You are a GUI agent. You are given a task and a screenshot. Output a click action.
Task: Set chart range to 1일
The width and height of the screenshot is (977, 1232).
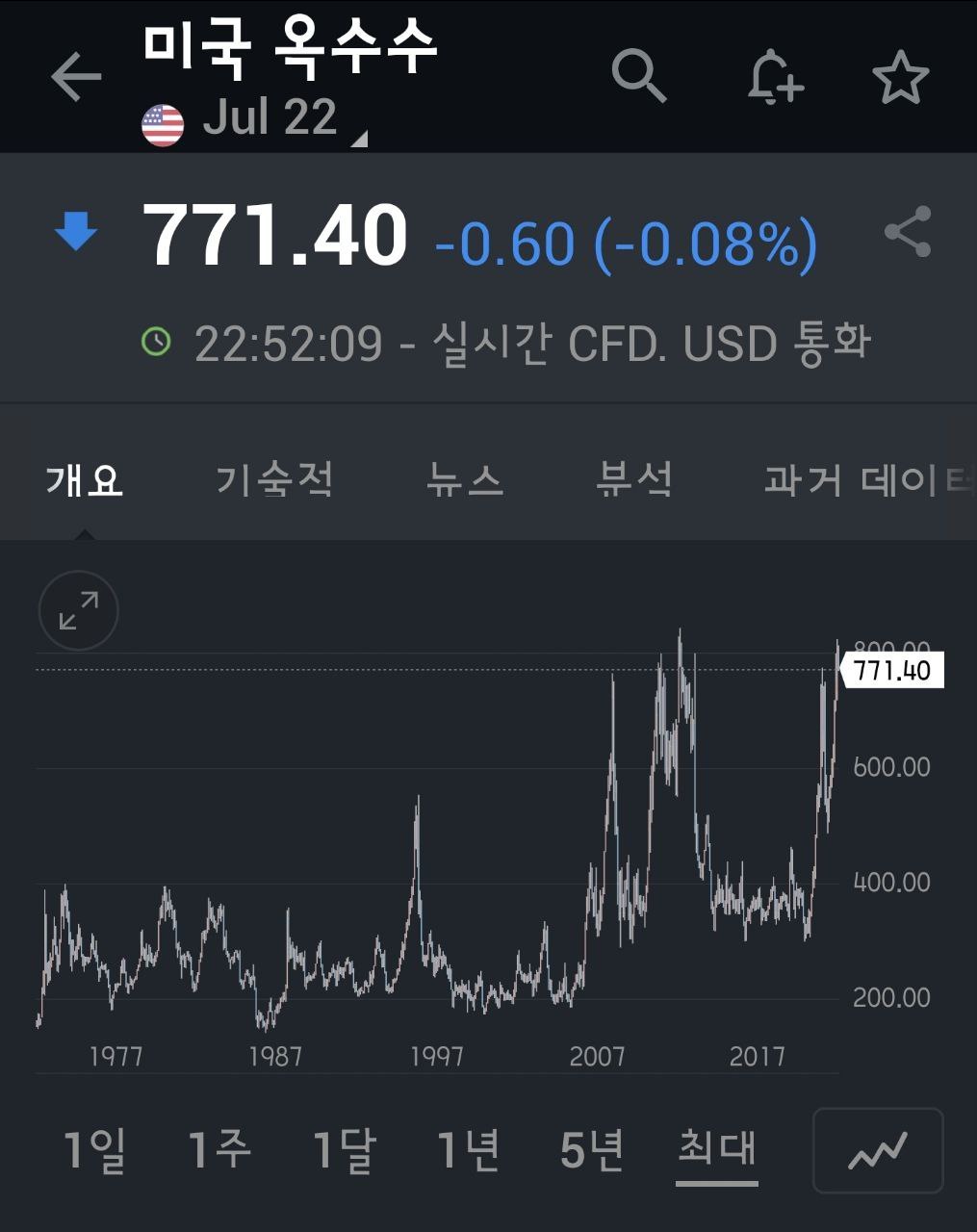coord(94,1149)
